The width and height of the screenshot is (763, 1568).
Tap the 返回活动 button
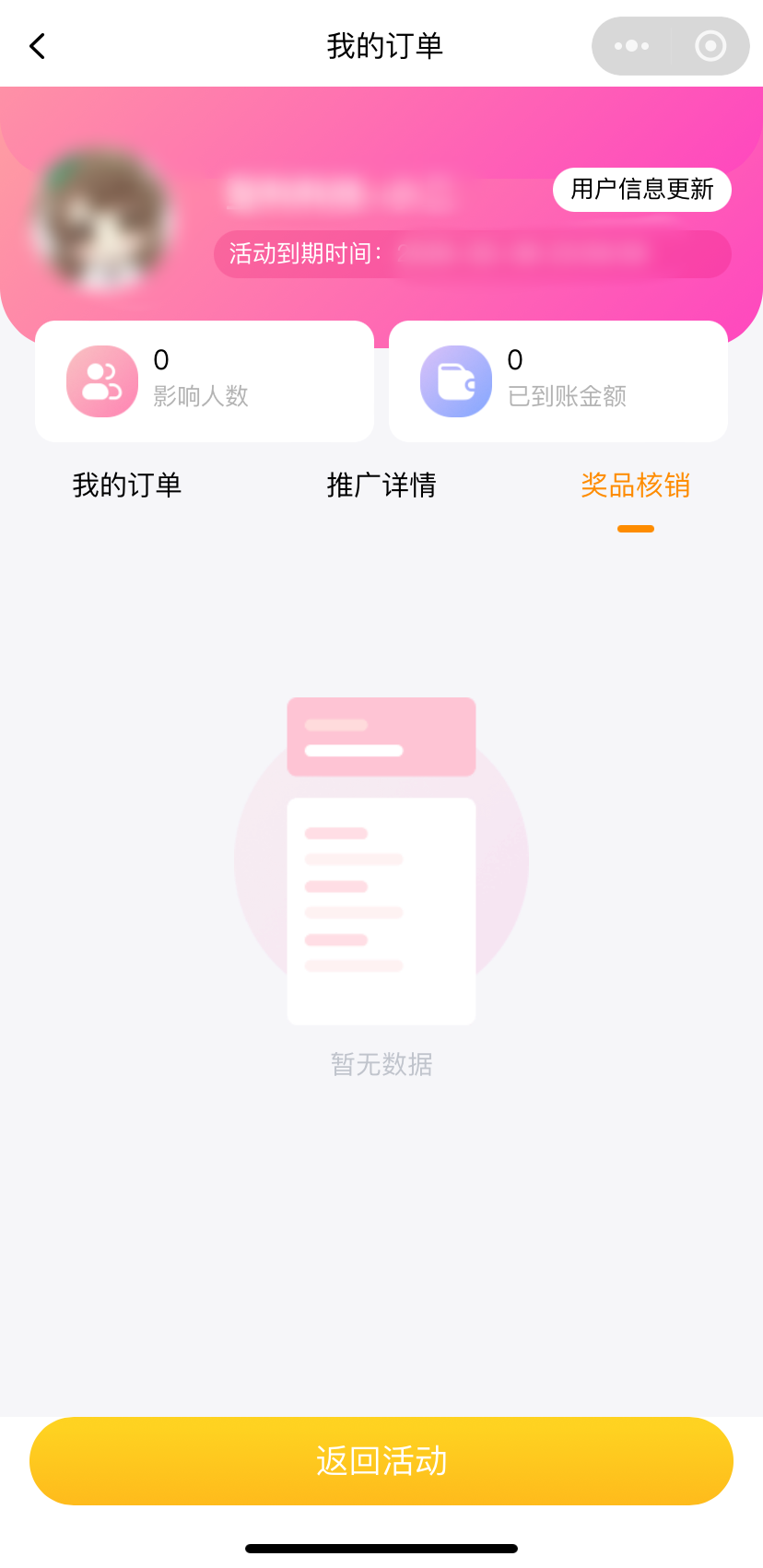[x=381, y=1461]
